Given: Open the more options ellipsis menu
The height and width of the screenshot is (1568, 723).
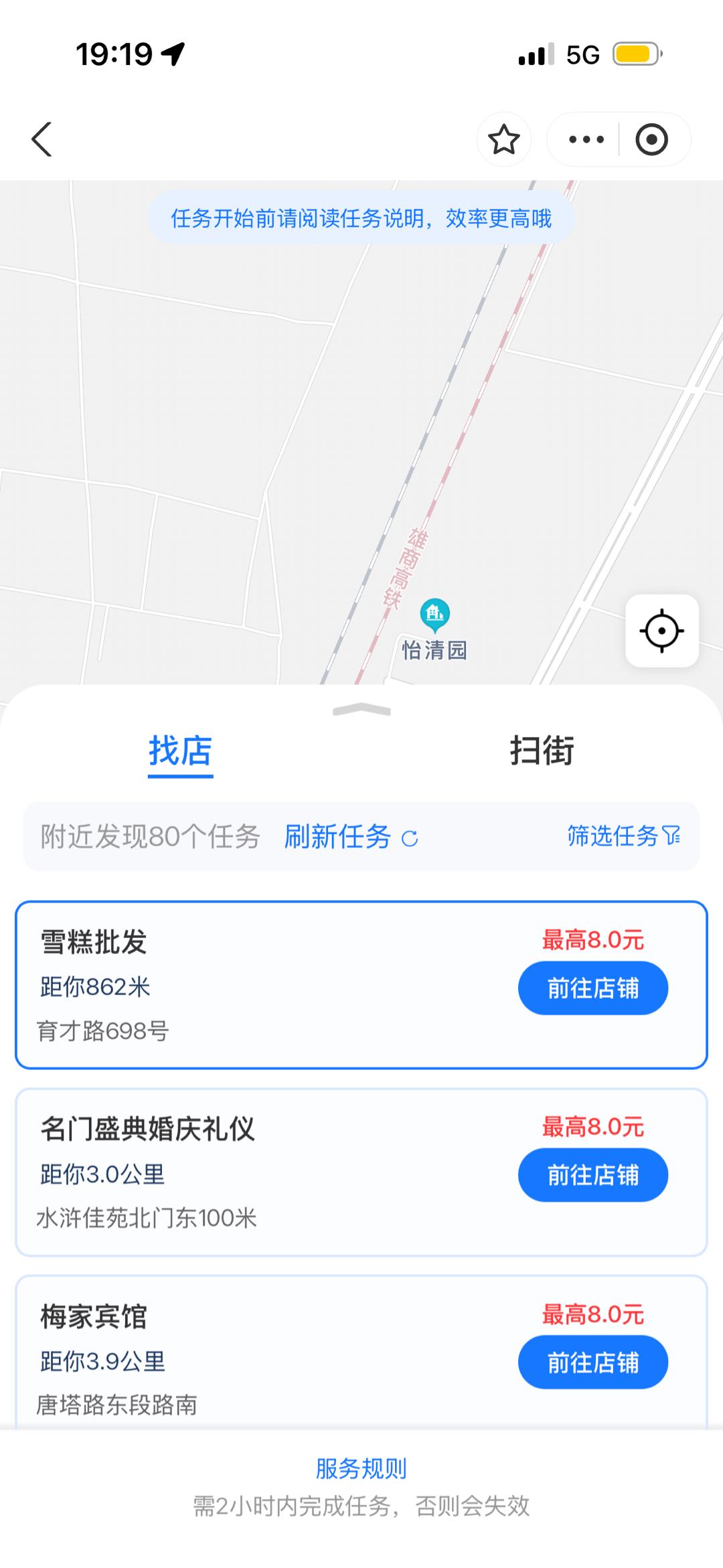Looking at the screenshot, I should [x=585, y=139].
